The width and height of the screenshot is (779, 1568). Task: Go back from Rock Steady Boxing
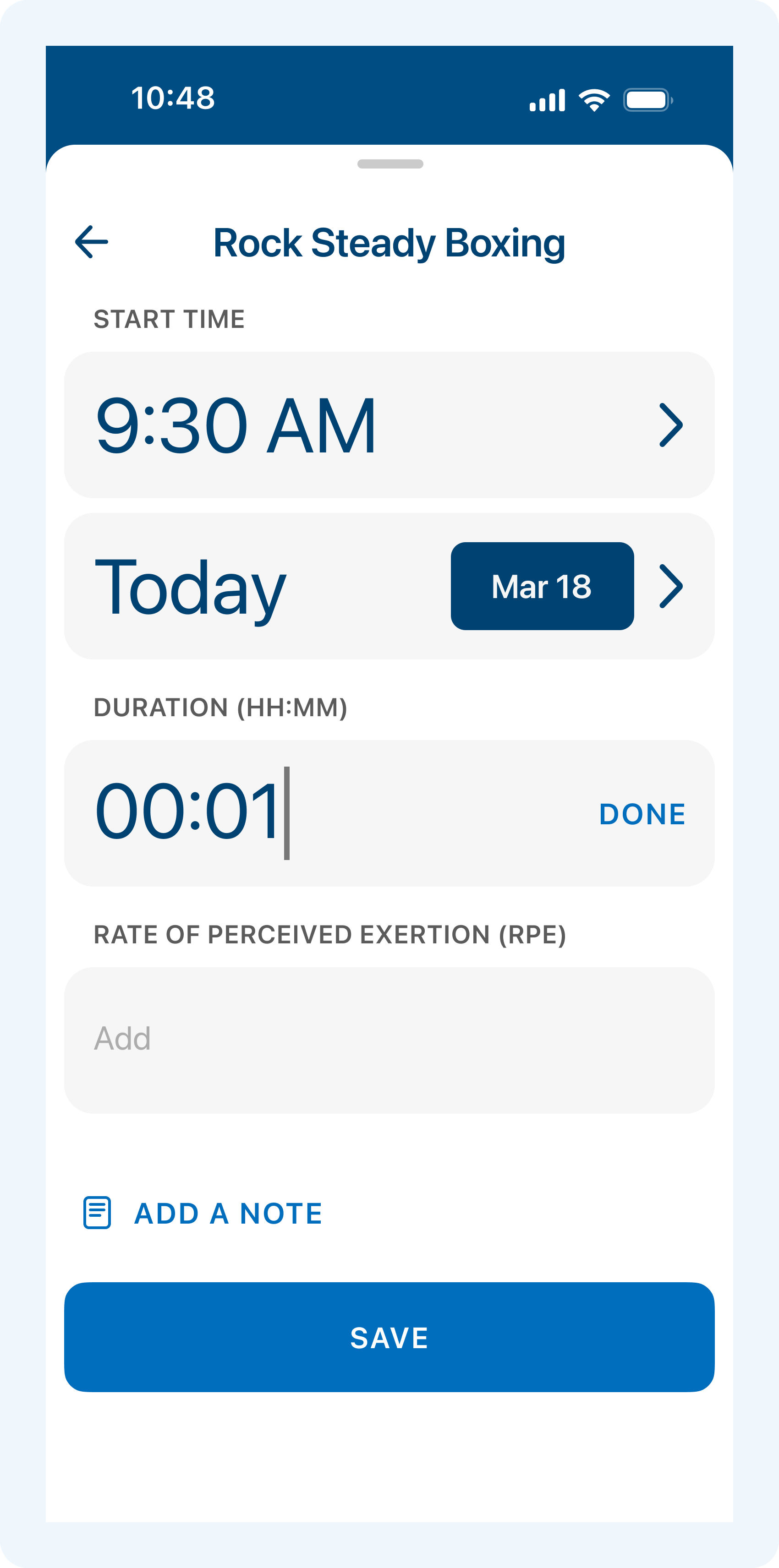point(91,242)
